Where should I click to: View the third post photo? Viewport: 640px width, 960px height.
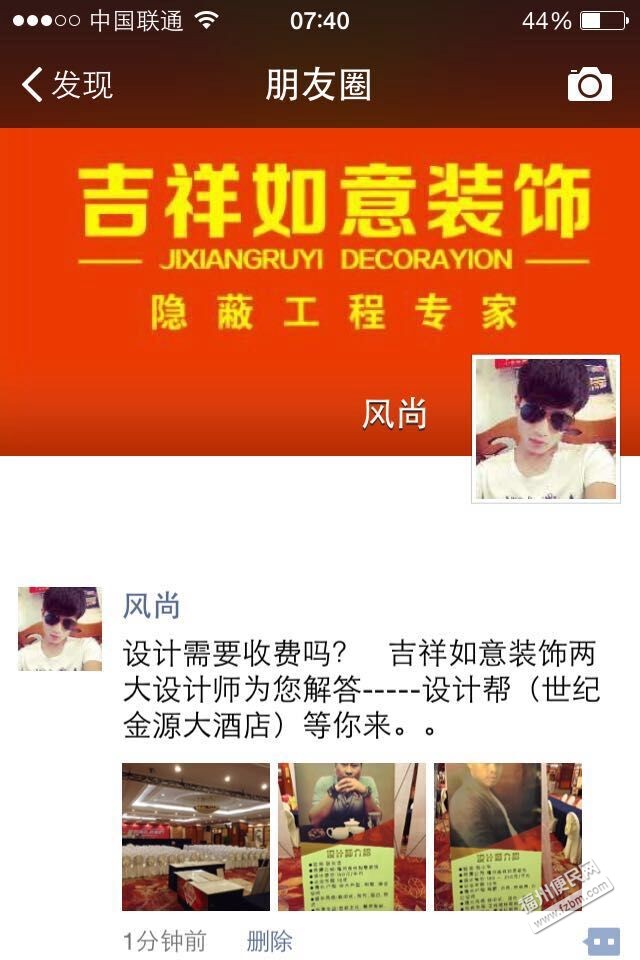(x=508, y=837)
